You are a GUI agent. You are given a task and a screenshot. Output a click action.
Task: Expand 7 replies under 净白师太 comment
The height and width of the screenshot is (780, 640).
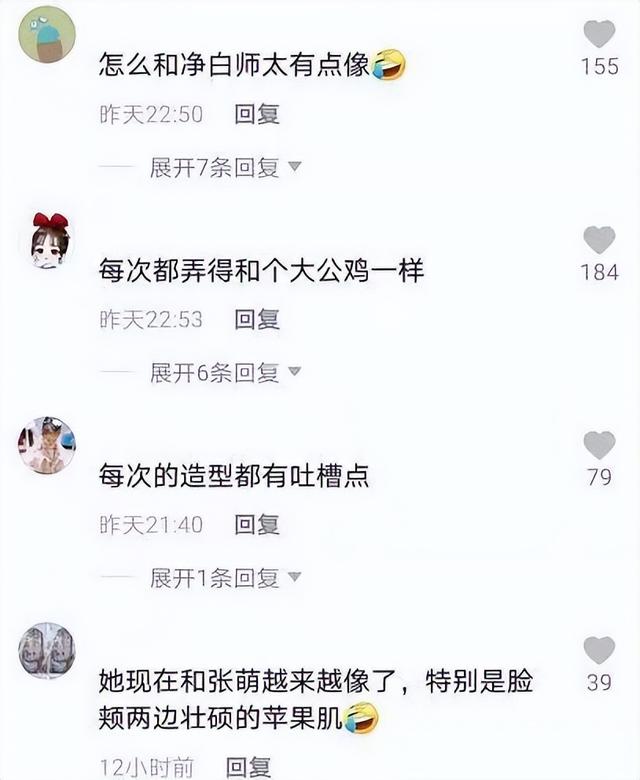224,168
